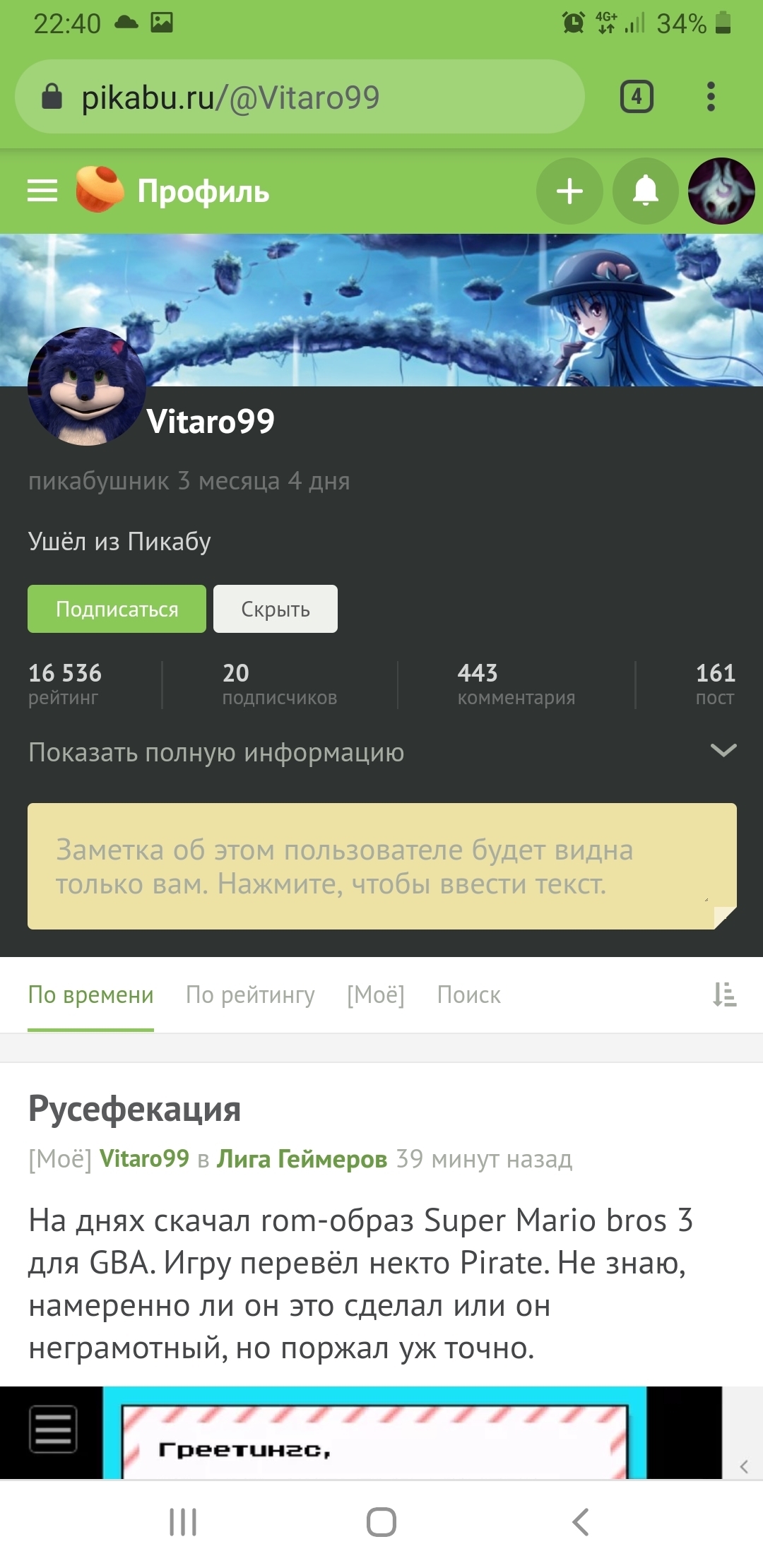Select the [Моё] filter tab

(376, 994)
